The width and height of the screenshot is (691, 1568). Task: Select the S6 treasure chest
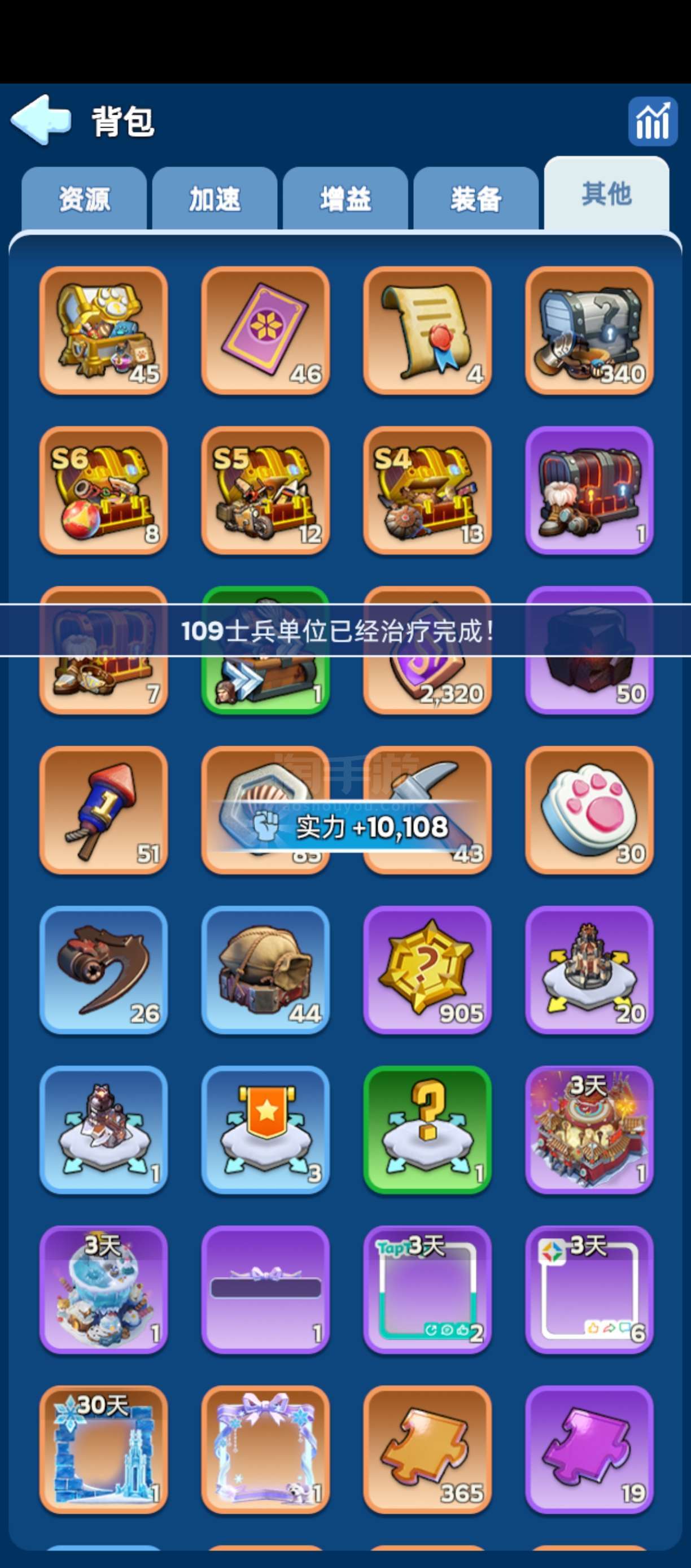coord(103,490)
